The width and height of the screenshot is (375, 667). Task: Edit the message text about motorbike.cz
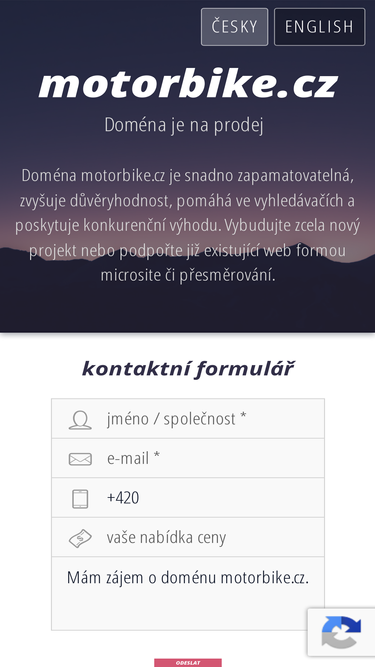click(188, 593)
